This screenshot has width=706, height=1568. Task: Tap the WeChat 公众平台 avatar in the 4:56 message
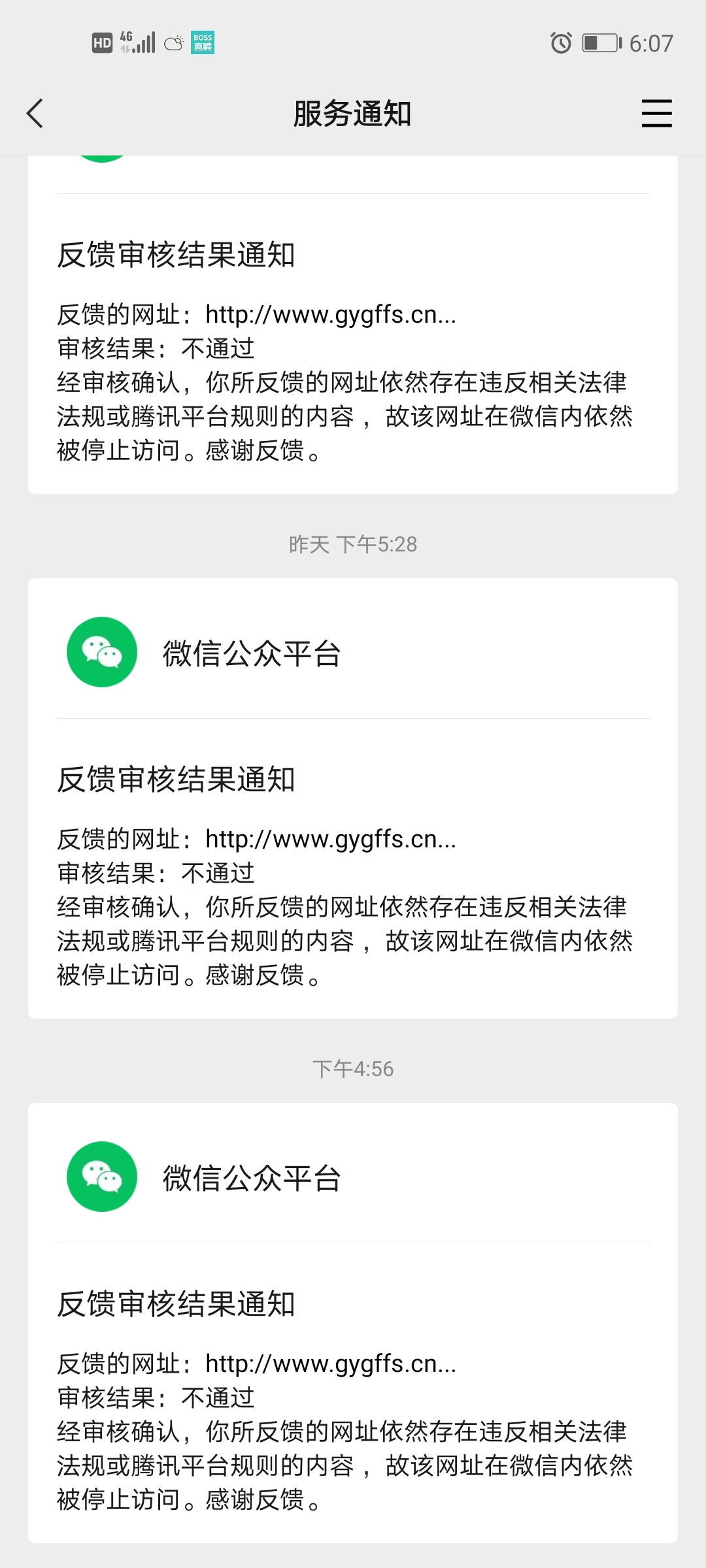pyautogui.click(x=101, y=1177)
